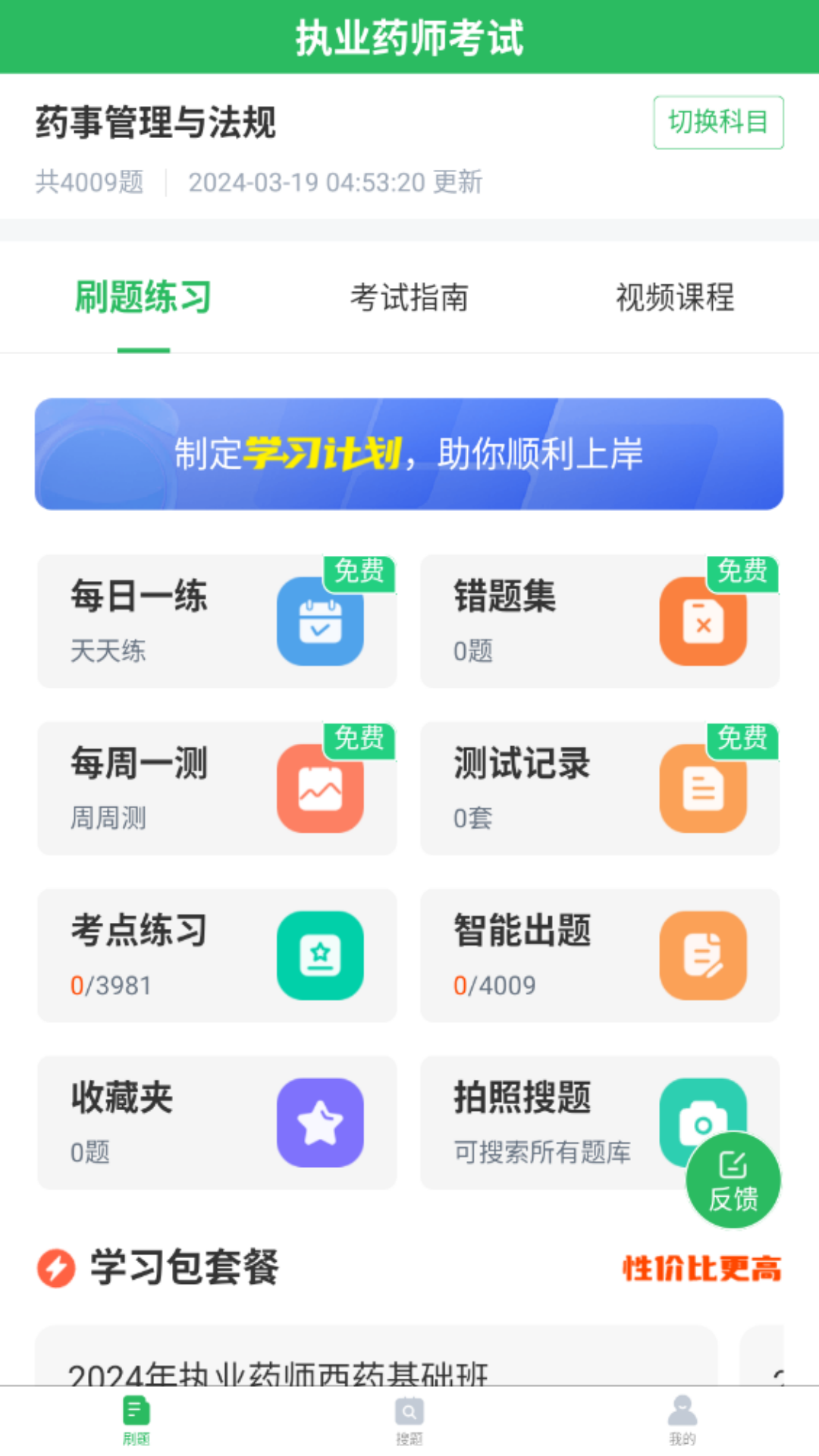Check 考点练习 progress 0/3981
Screen dimensions: 819x1456
pyautogui.click(x=110, y=984)
